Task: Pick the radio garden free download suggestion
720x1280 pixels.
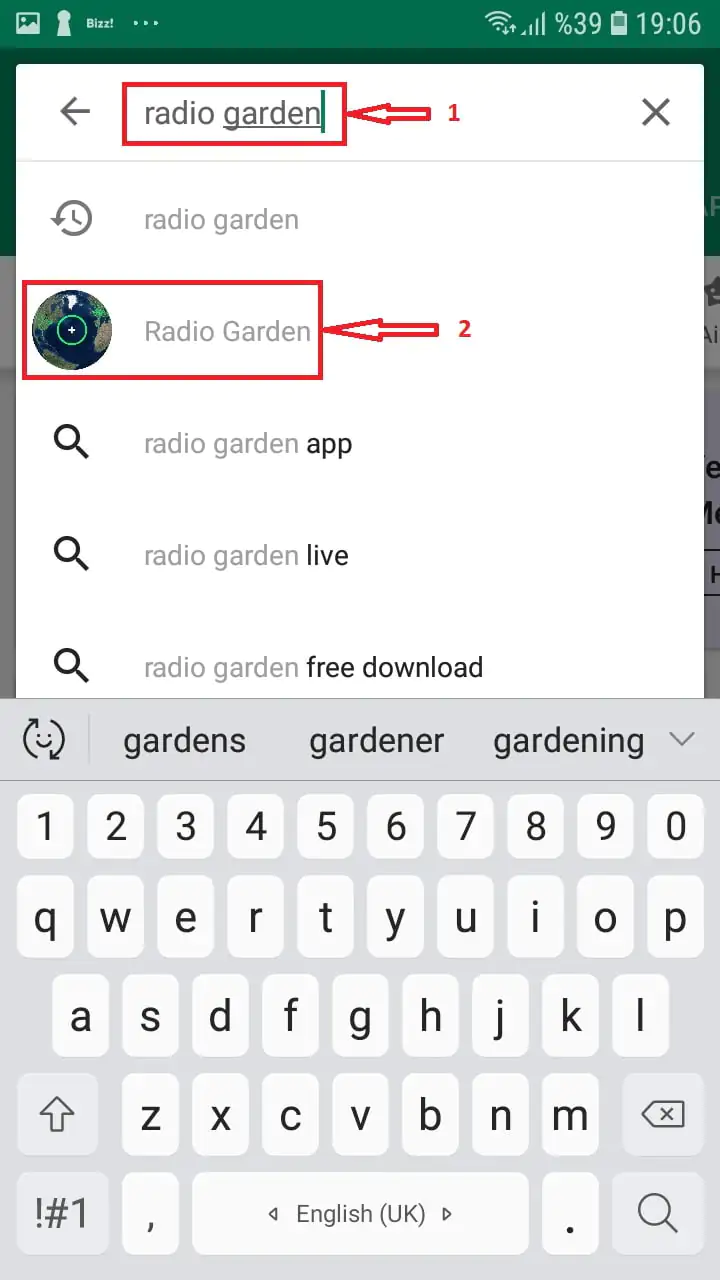Action: coord(313,667)
